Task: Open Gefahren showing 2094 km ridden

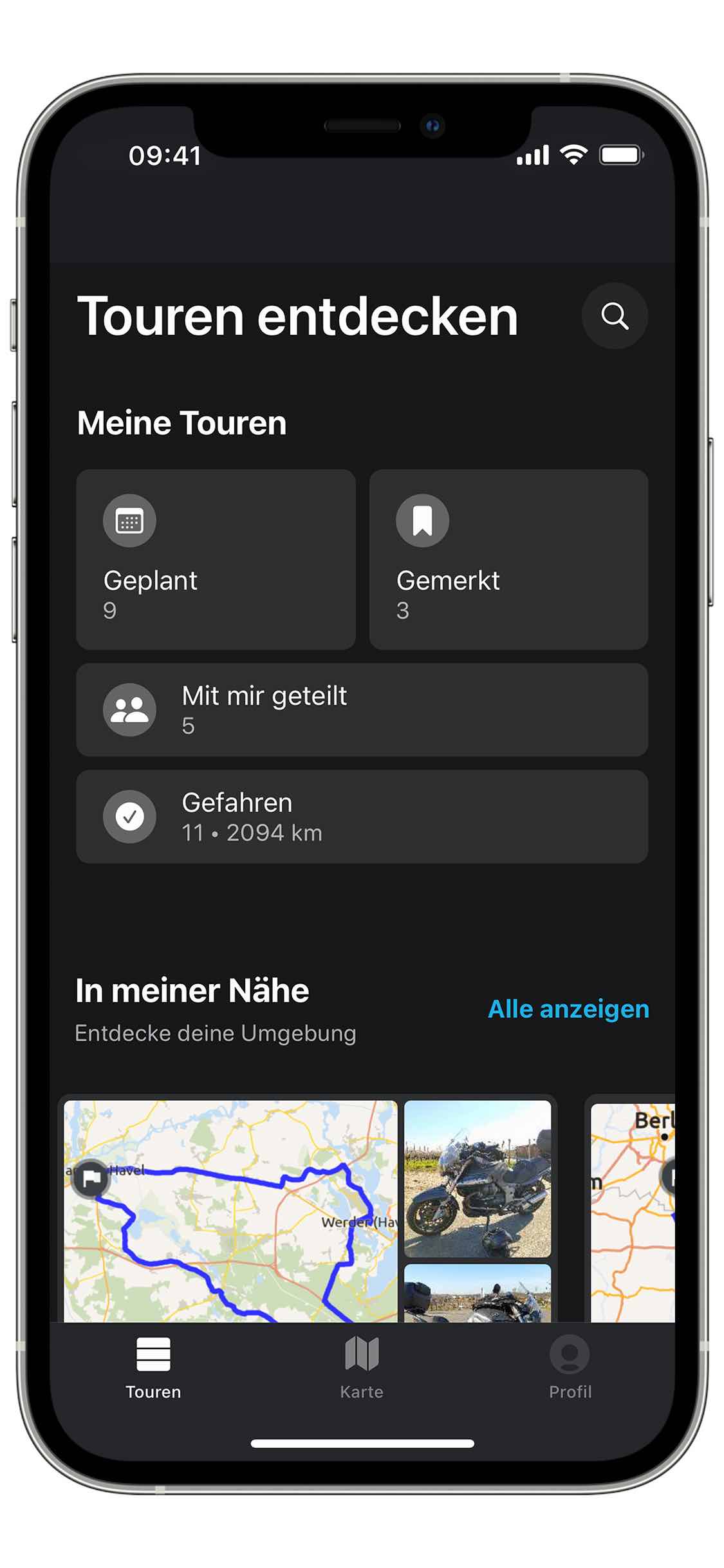Action: [362, 816]
